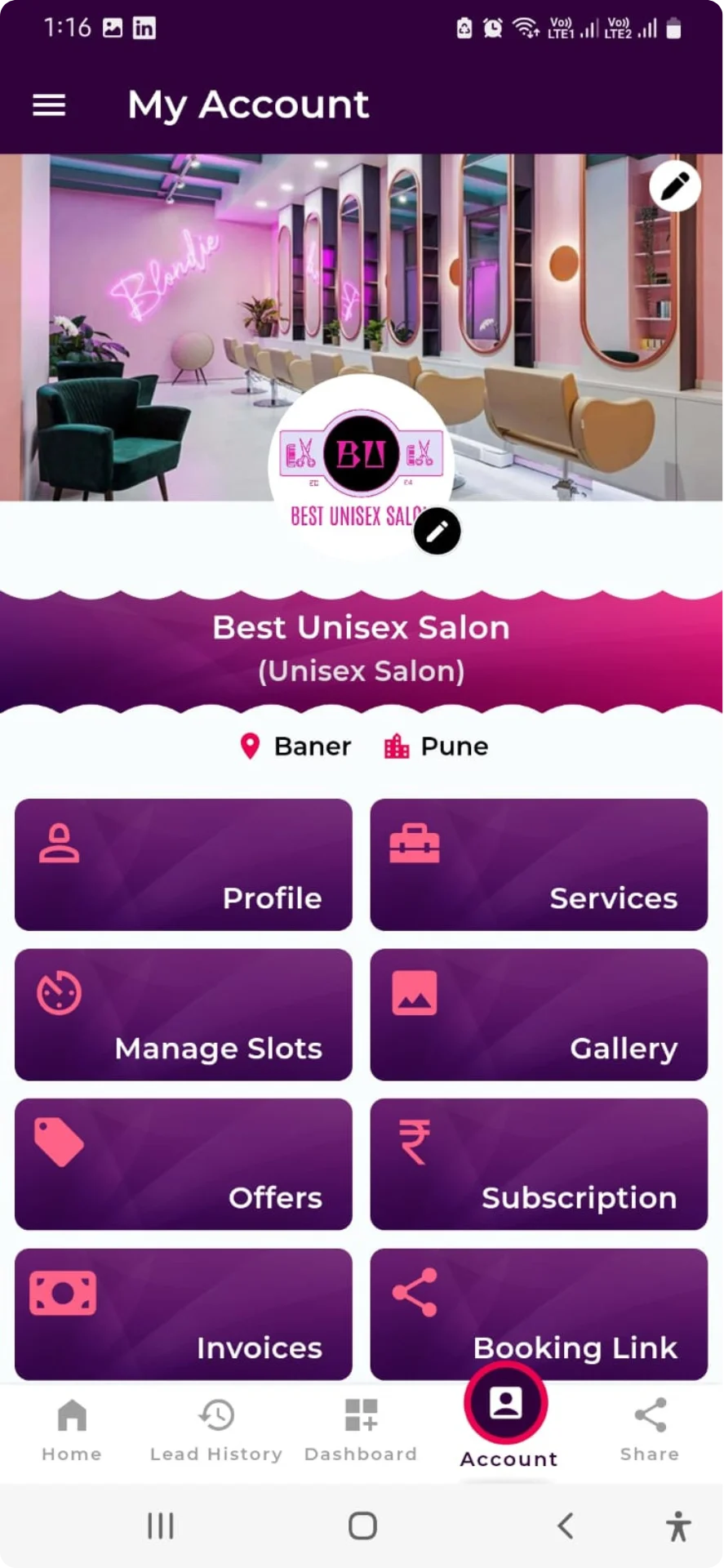Open the Subscription card
Viewport: 724px width, 1568px height.
click(x=539, y=1164)
